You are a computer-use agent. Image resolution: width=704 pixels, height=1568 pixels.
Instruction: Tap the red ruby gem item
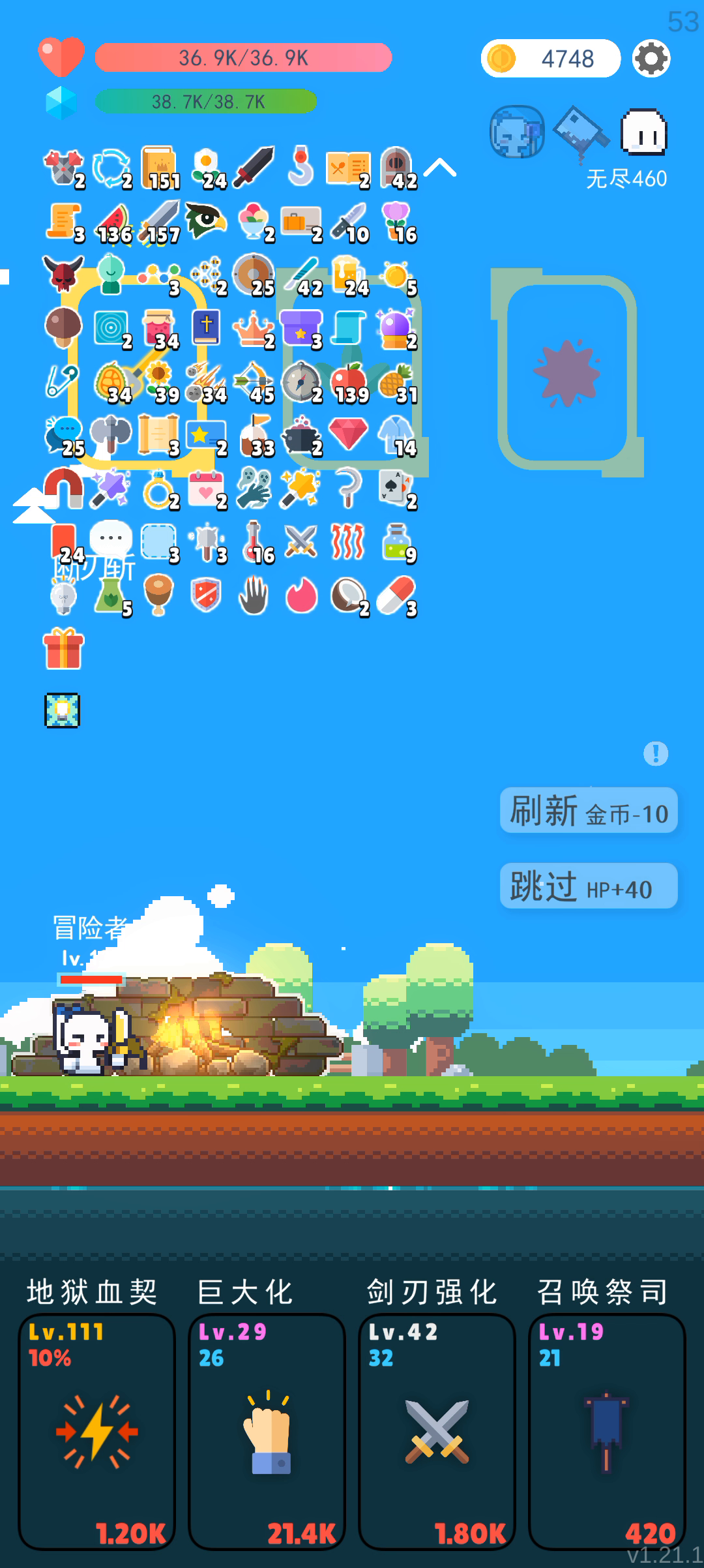348,434
